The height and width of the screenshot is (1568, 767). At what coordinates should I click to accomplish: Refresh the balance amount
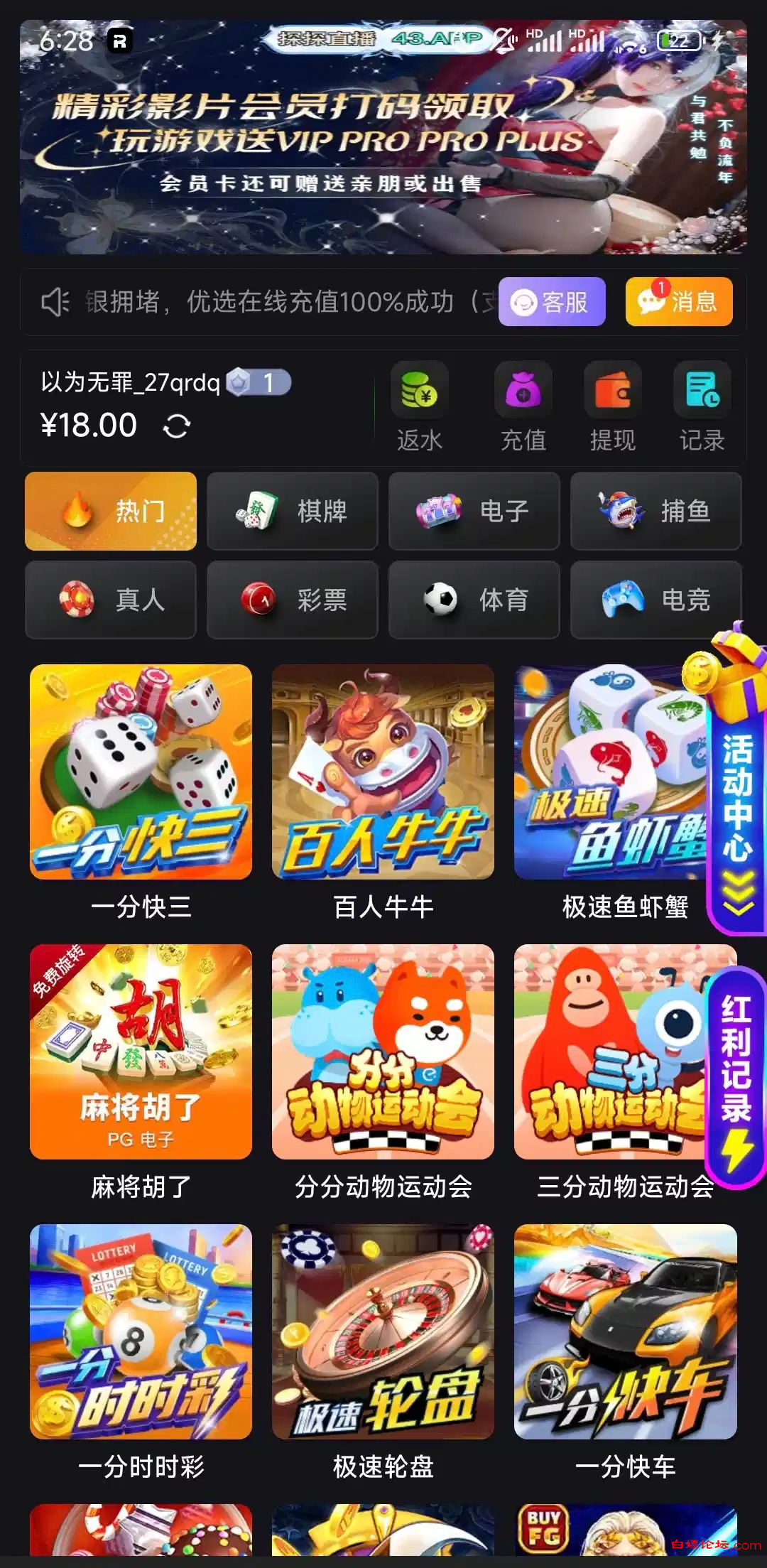point(177,426)
